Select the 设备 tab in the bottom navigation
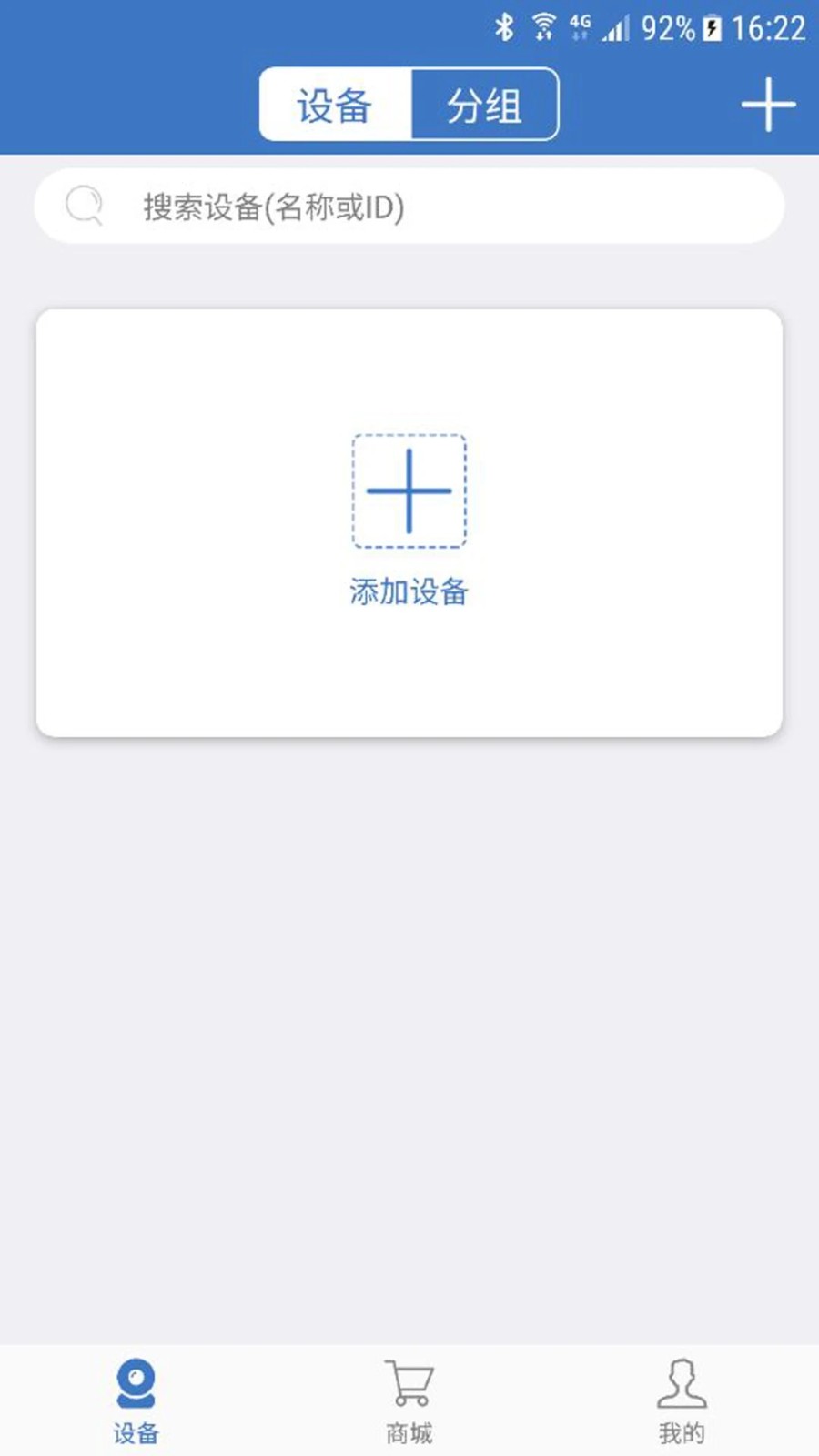 point(136,1401)
